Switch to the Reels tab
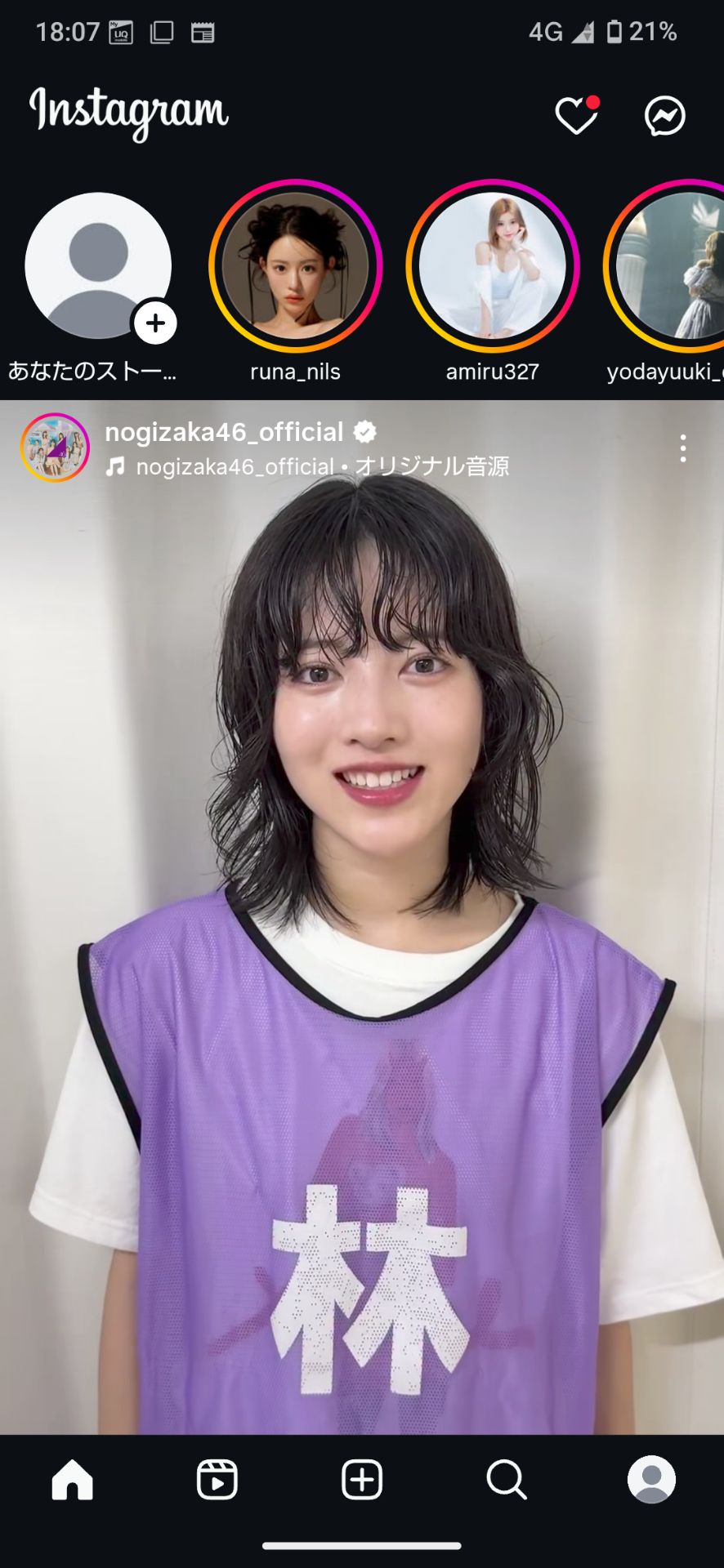724x1568 pixels. click(x=217, y=1479)
